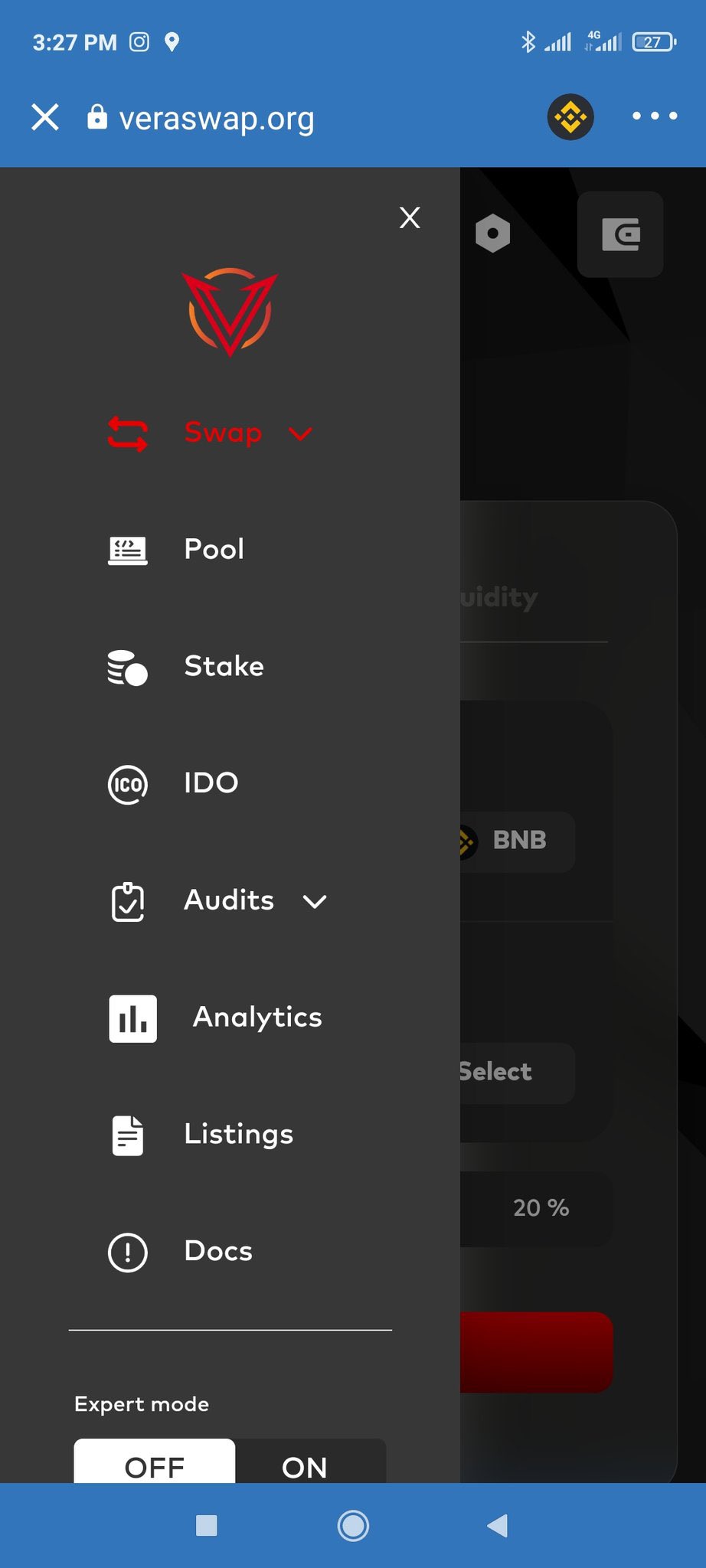This screenshot has height=1568, width=706.
Task: Expand the Audits submenu
Action: (217, 901)
